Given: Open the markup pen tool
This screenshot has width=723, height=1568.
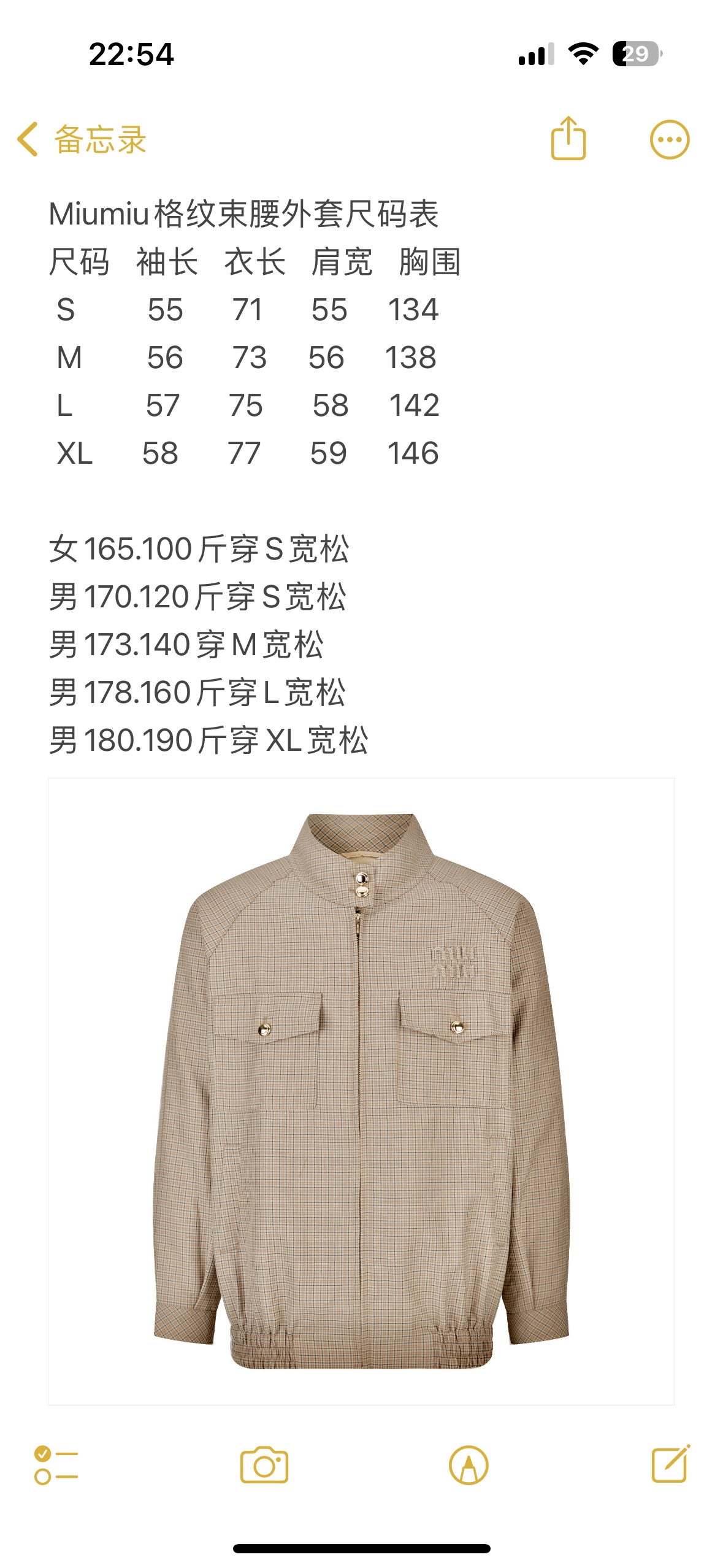Looking at the screenshot, I should [469, 1466].
